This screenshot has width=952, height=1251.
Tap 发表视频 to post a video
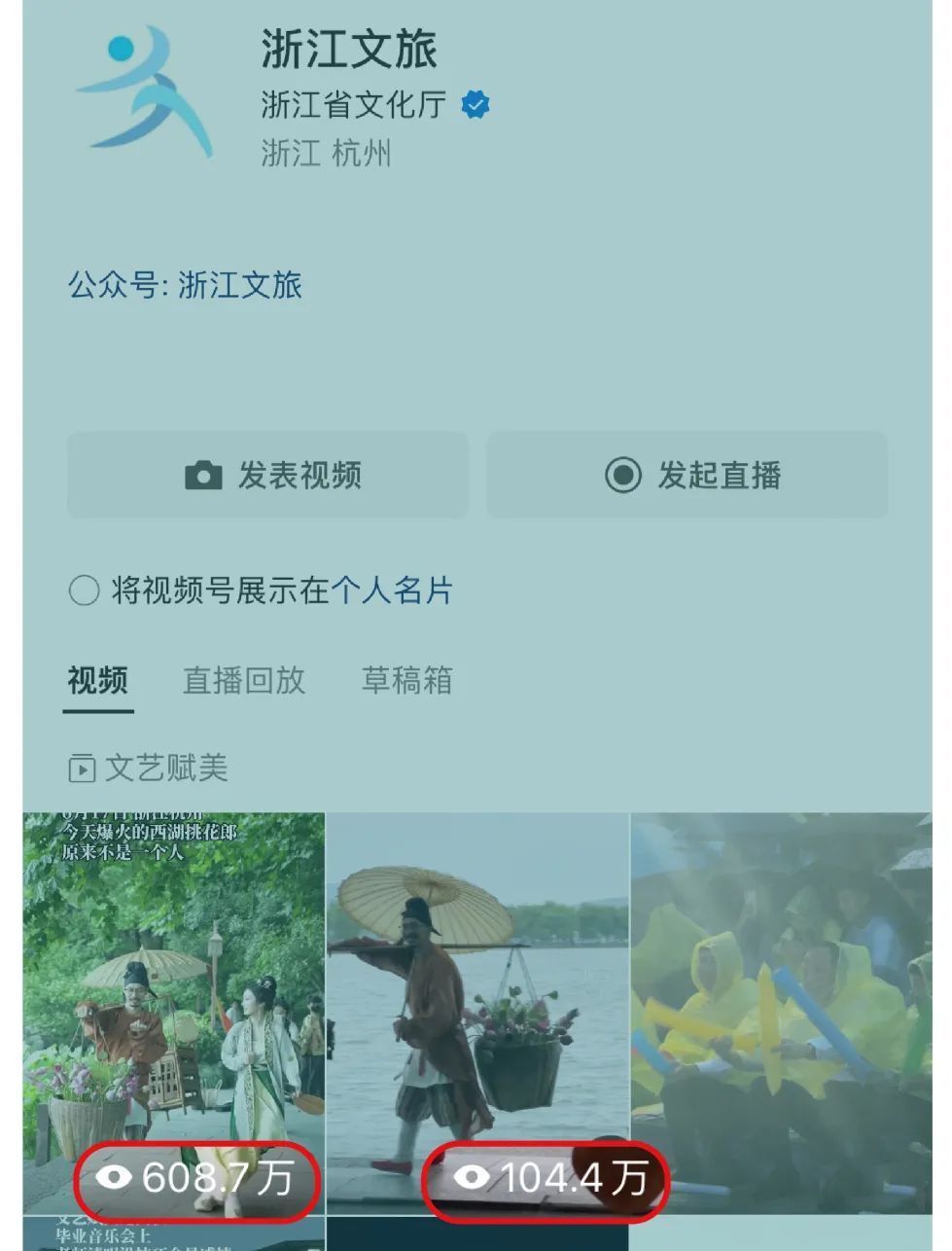(x=268, y=475)
